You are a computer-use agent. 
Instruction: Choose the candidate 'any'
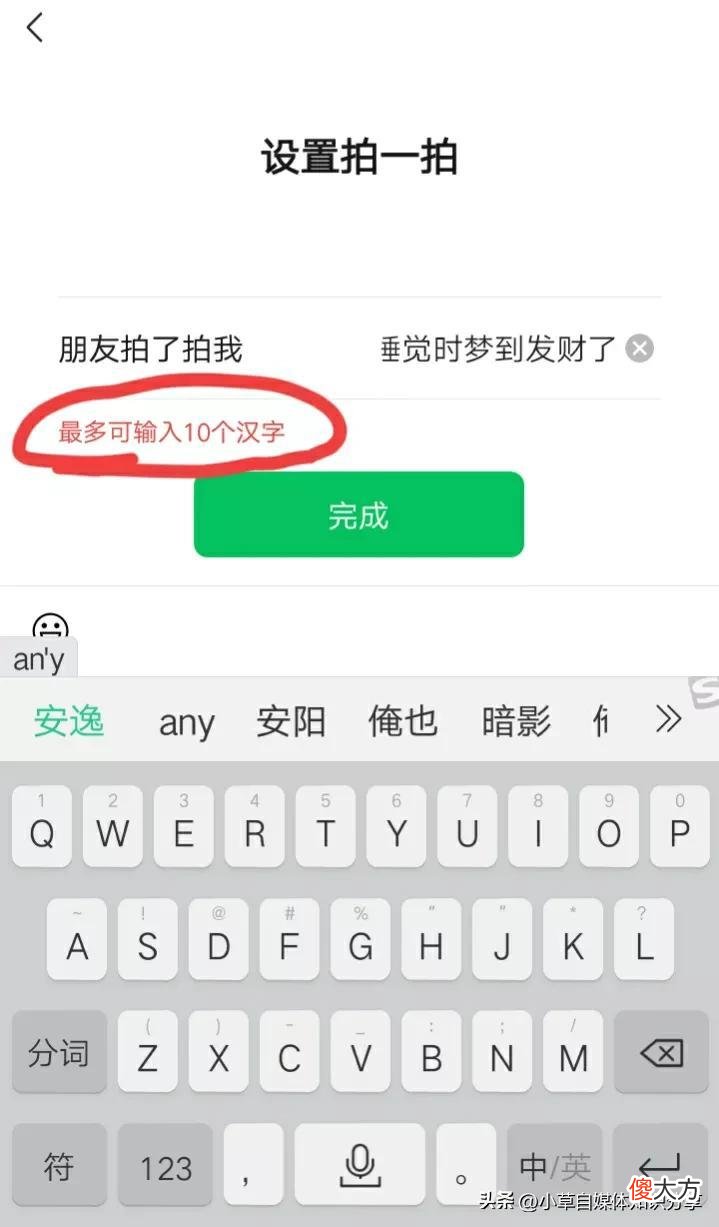click(x=187, y=722)
